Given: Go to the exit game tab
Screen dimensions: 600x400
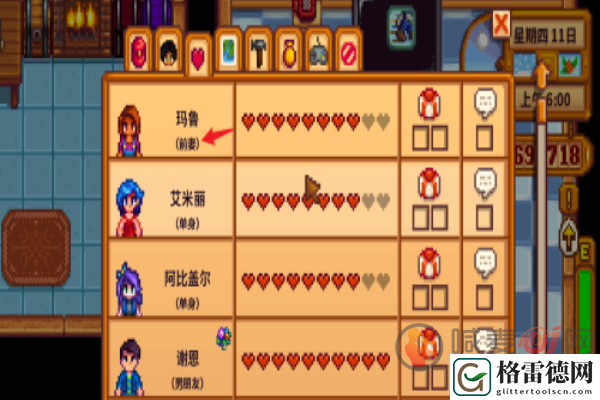Looking at the screenshot, I should [348, 52].
